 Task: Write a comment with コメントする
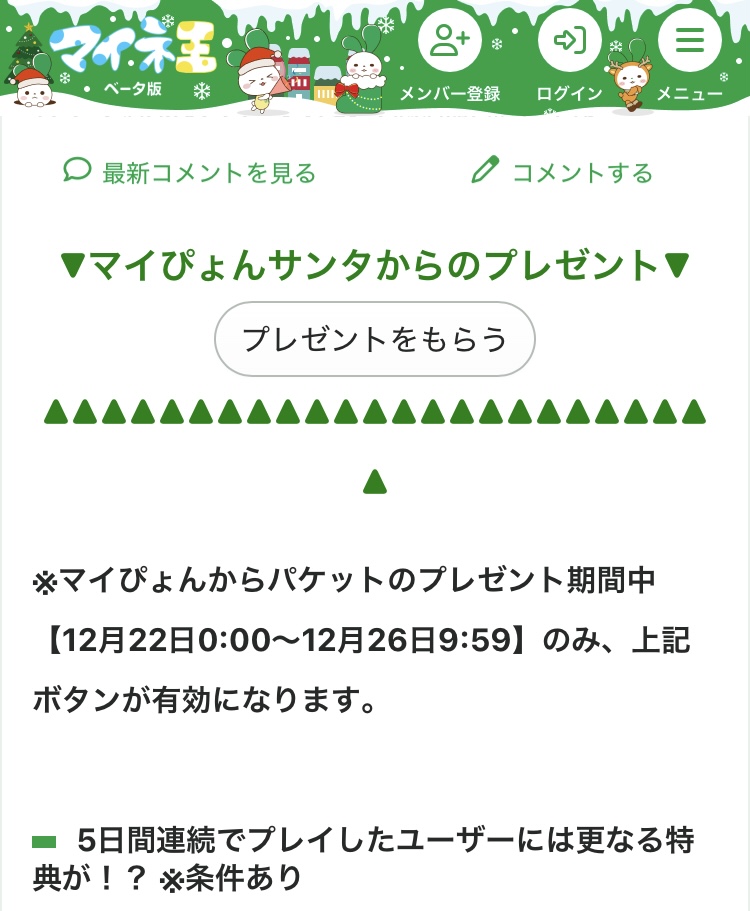[563, 173]
